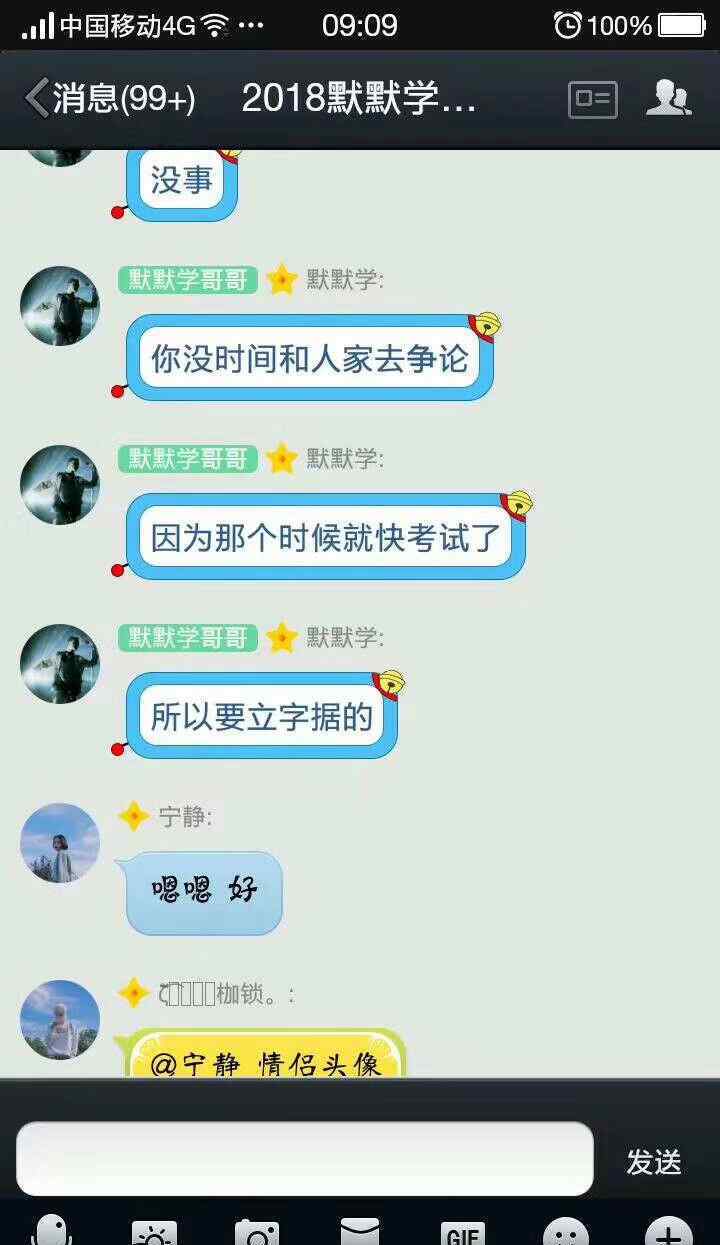
Task: Go back to the 消息 list
Action: click(x=108, y=99)
